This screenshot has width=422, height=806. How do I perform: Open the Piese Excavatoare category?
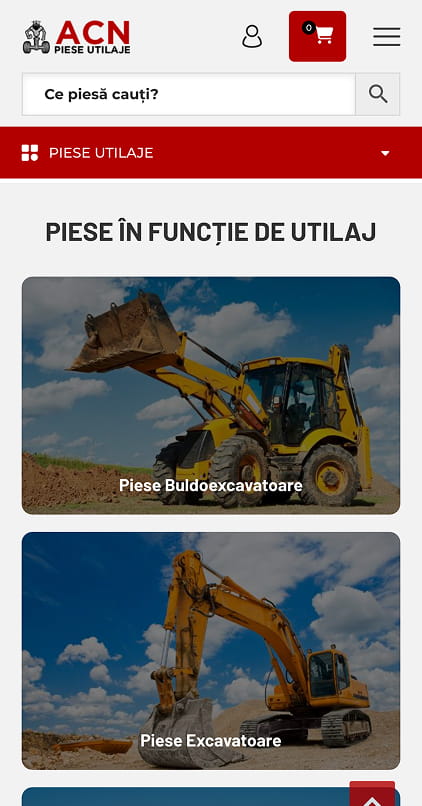point(211,650)
